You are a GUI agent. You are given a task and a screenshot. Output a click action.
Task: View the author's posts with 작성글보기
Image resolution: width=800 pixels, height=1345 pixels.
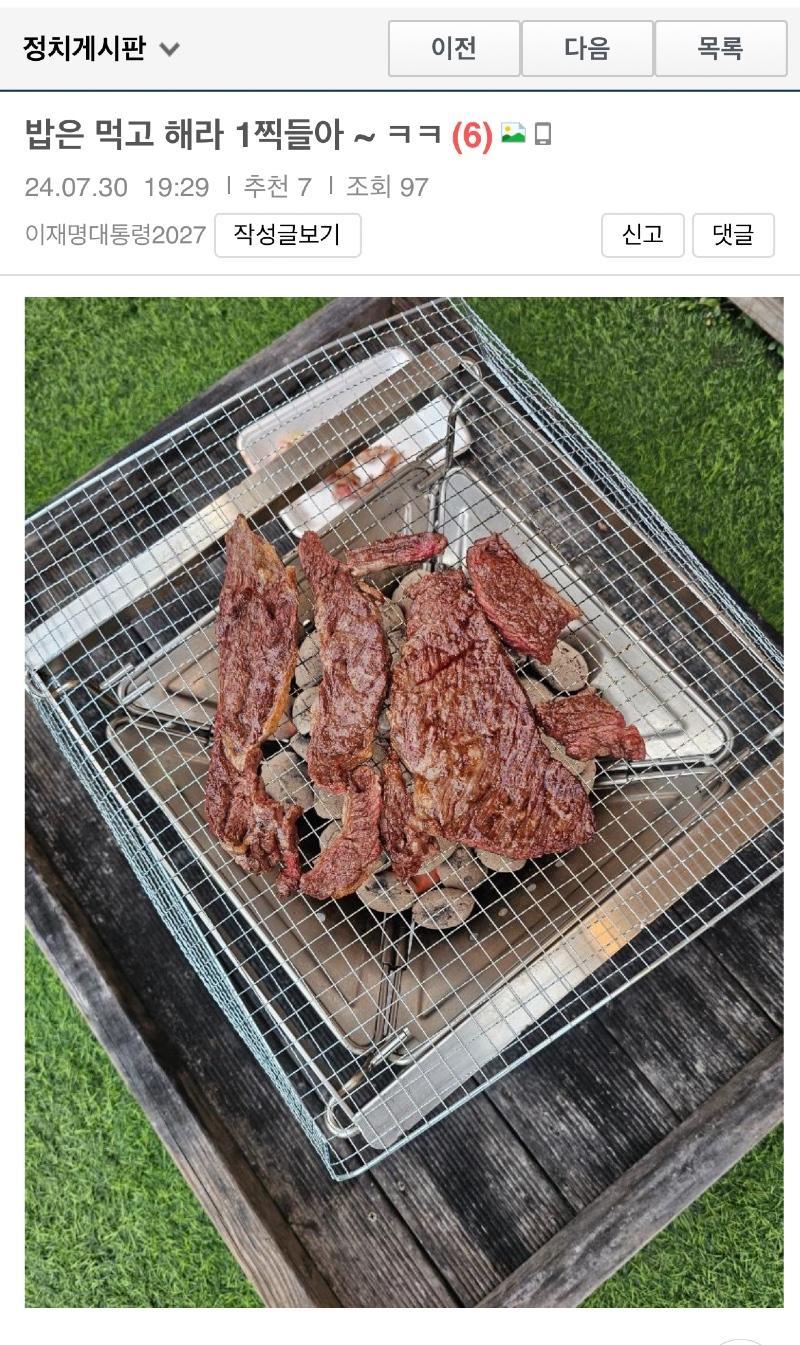coord(287,235)
